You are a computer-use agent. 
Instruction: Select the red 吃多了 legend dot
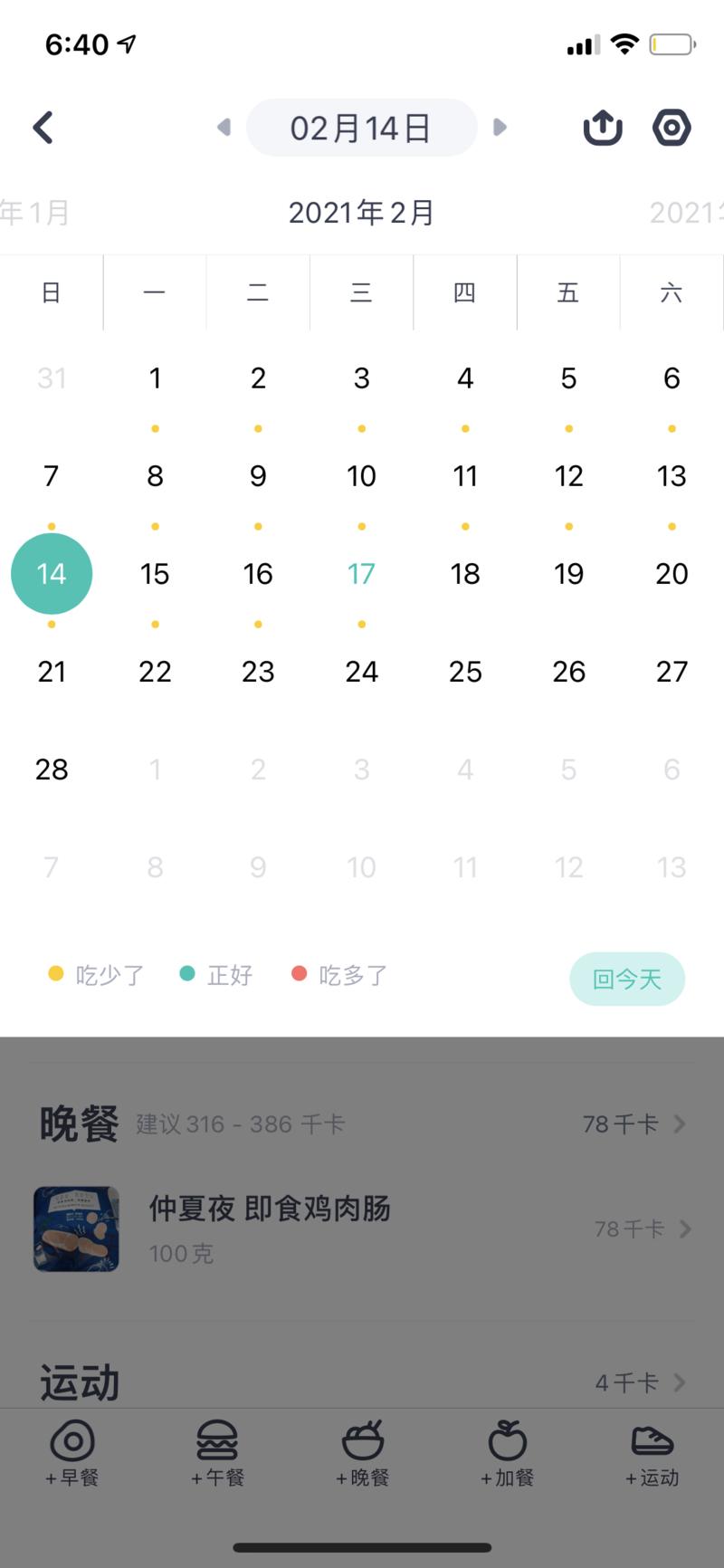pos(300,975)
